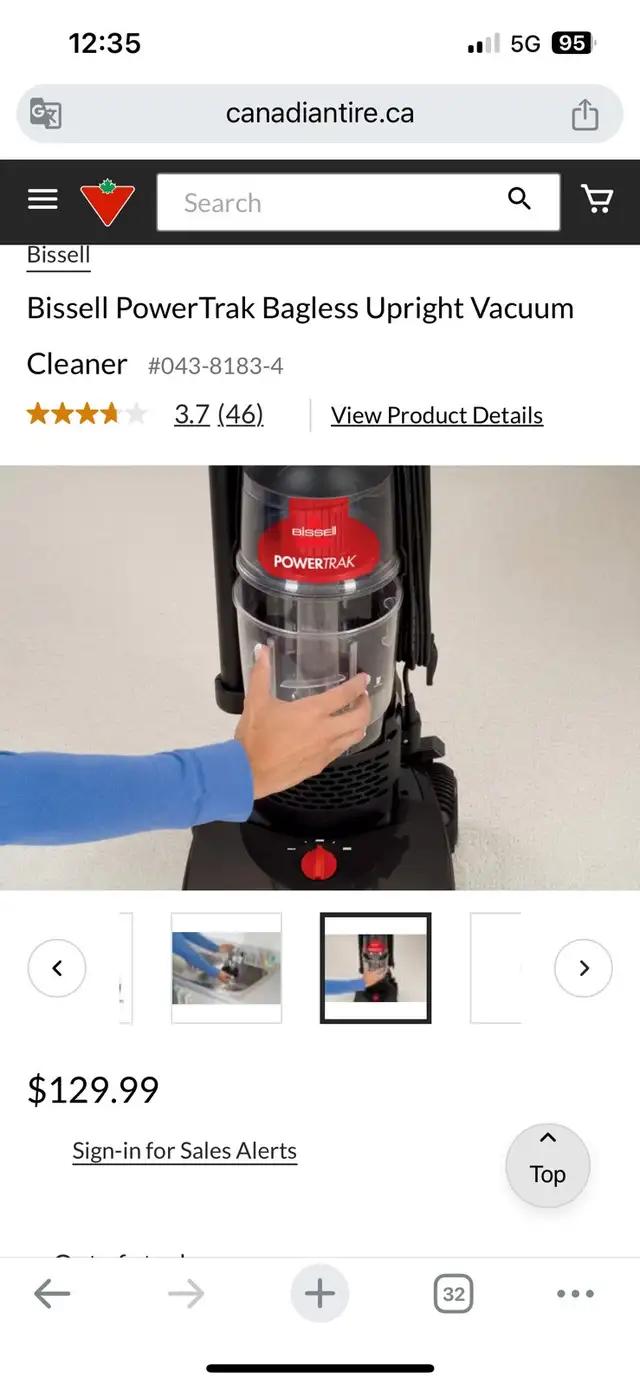Open the hamburger menu

42,200
